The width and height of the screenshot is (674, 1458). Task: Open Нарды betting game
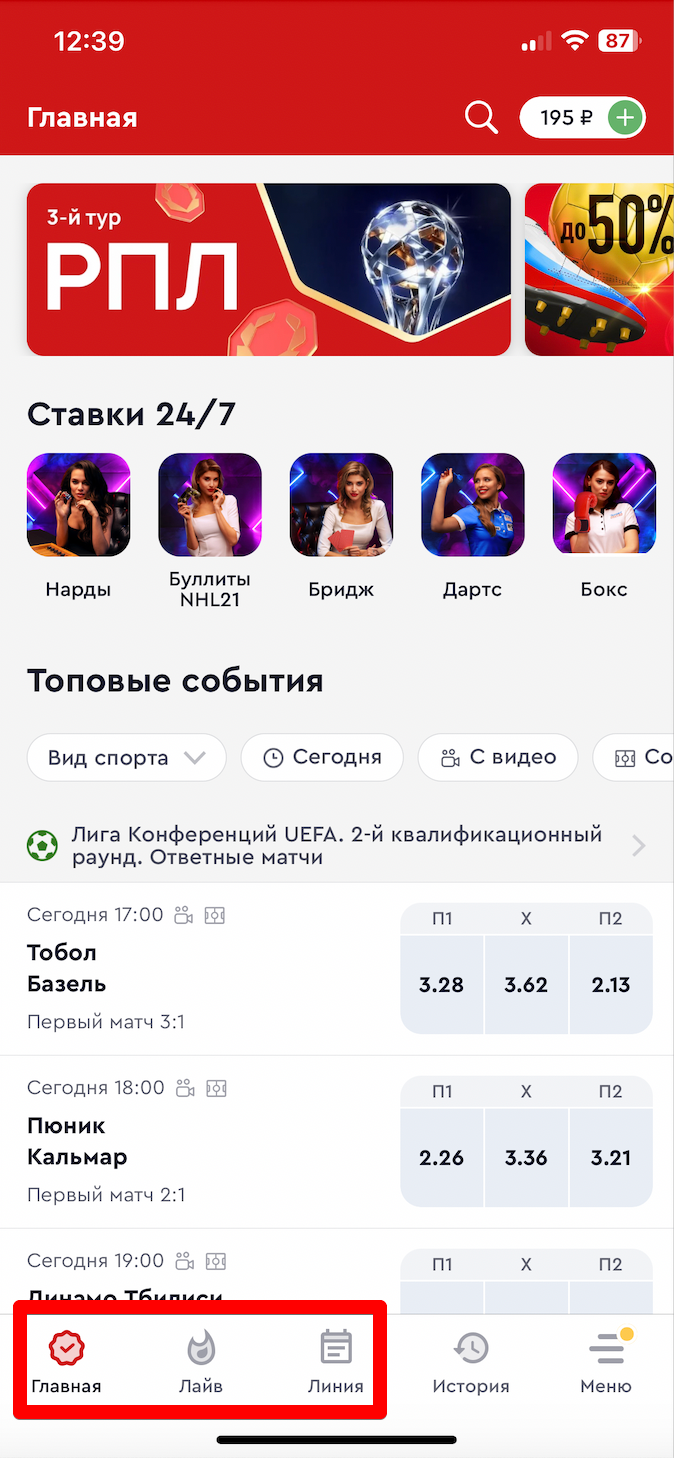click(x=78, y=505)
